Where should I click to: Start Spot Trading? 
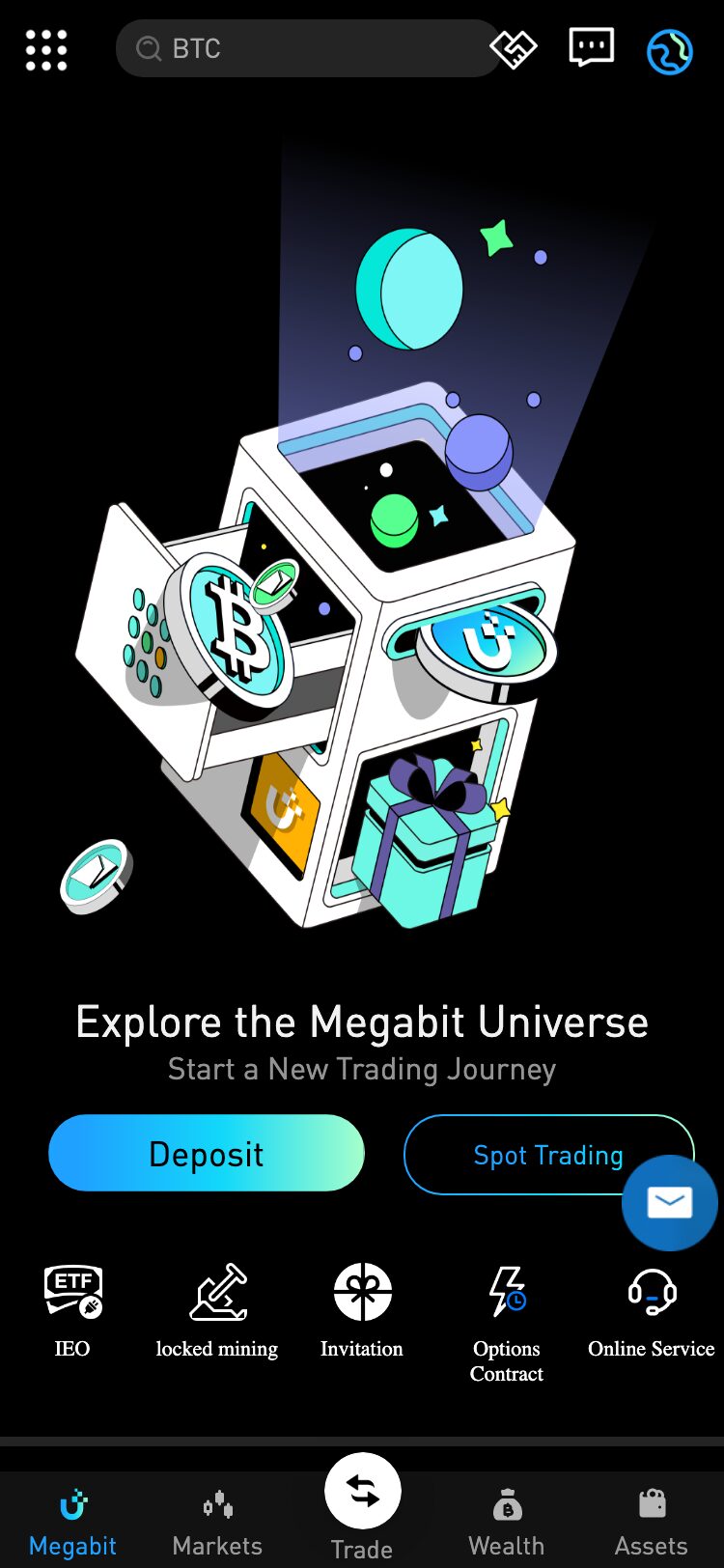coord(521,1155)
